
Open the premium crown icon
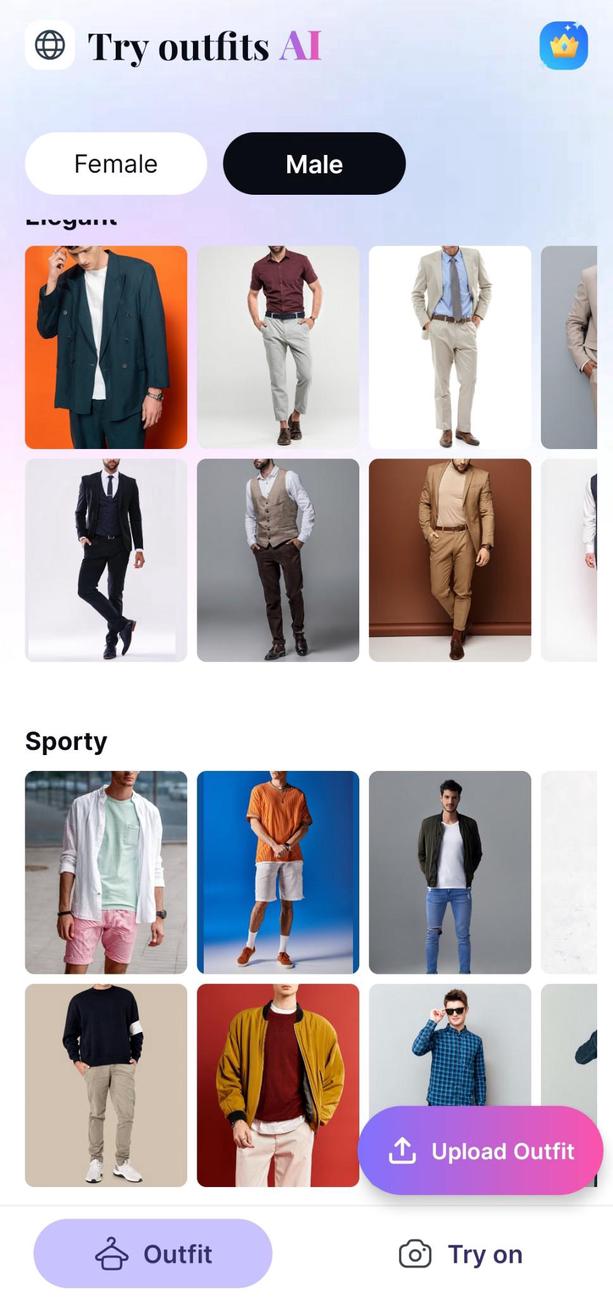pyautogui.click(x=564, y=46)
